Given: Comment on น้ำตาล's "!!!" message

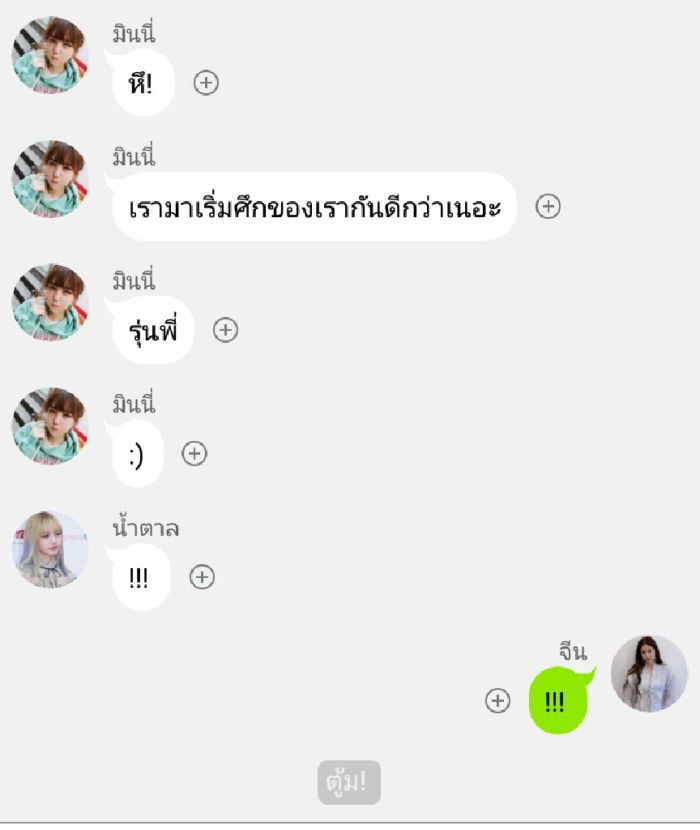Looking at the screenshot, I should click(202, 577).
